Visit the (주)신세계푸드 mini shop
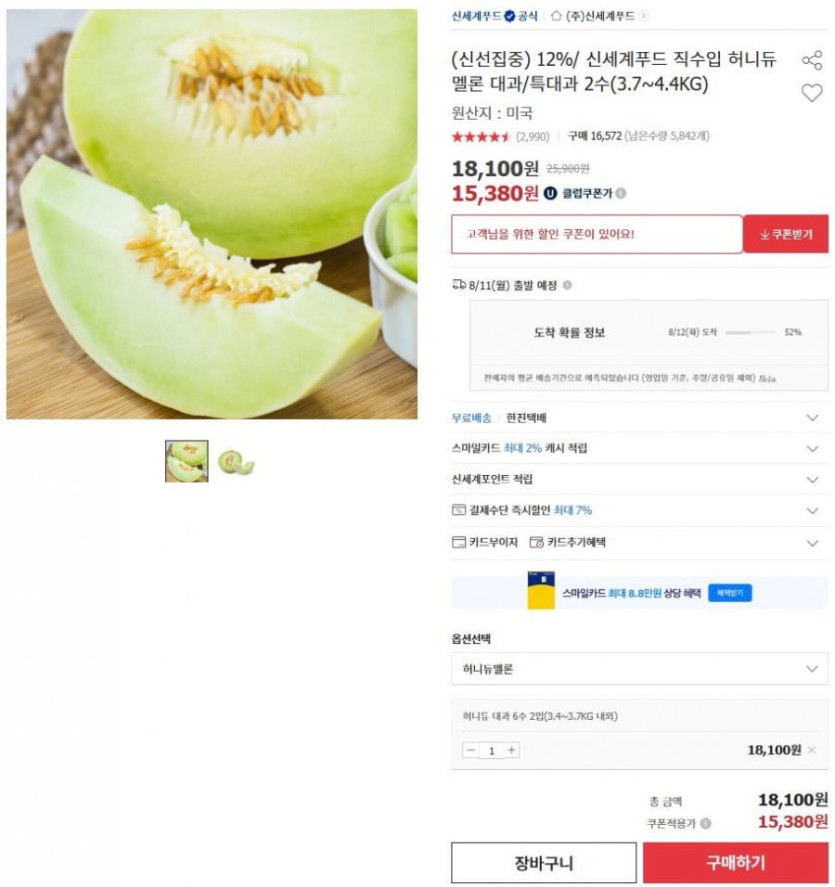Viewport: 835px width, 887px height. (x=600, y=16)
